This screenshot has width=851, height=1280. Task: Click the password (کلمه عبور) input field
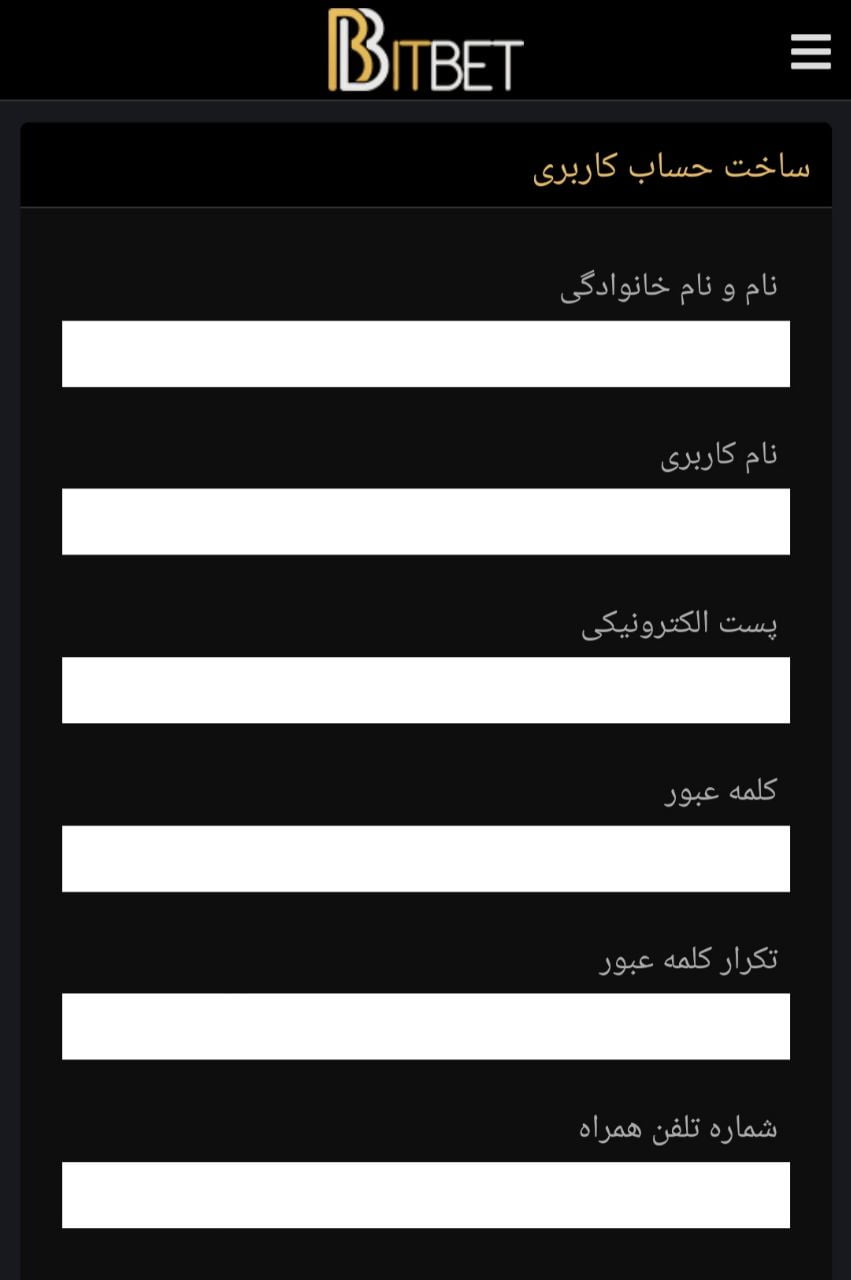click(x=425, y=858)
